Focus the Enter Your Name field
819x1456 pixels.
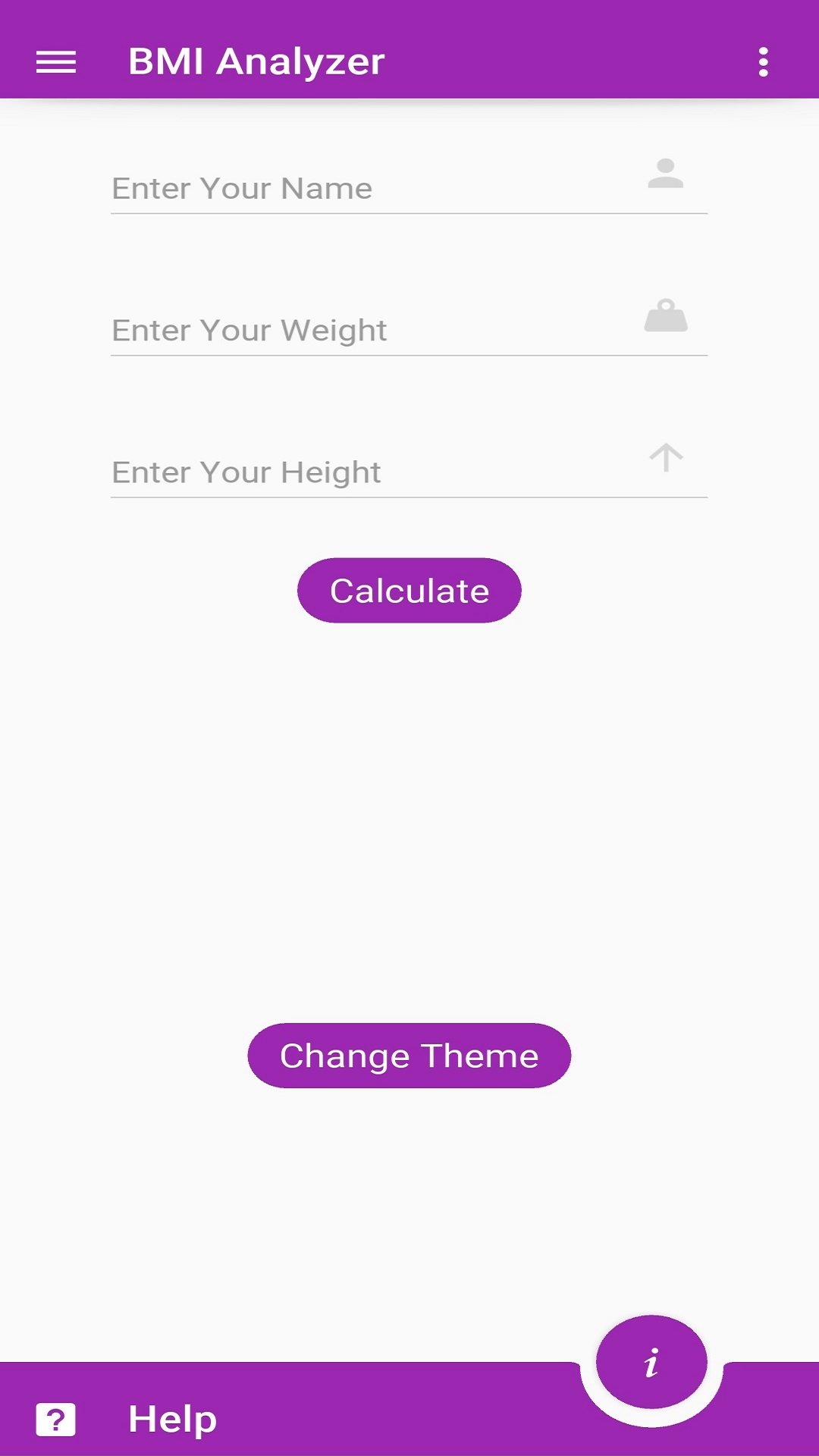coord(341,188)
